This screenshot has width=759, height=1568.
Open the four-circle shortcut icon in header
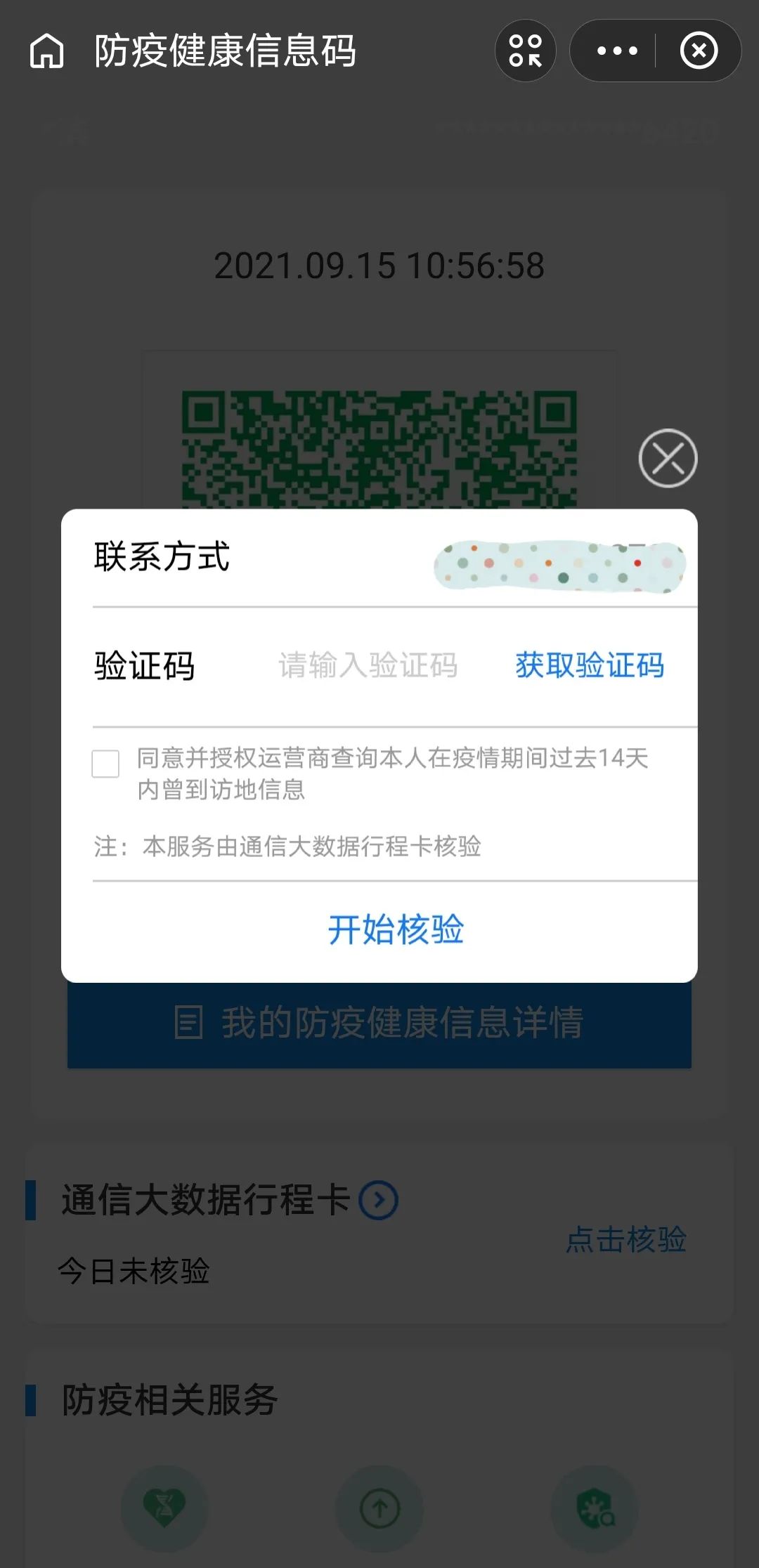[526, 51]
